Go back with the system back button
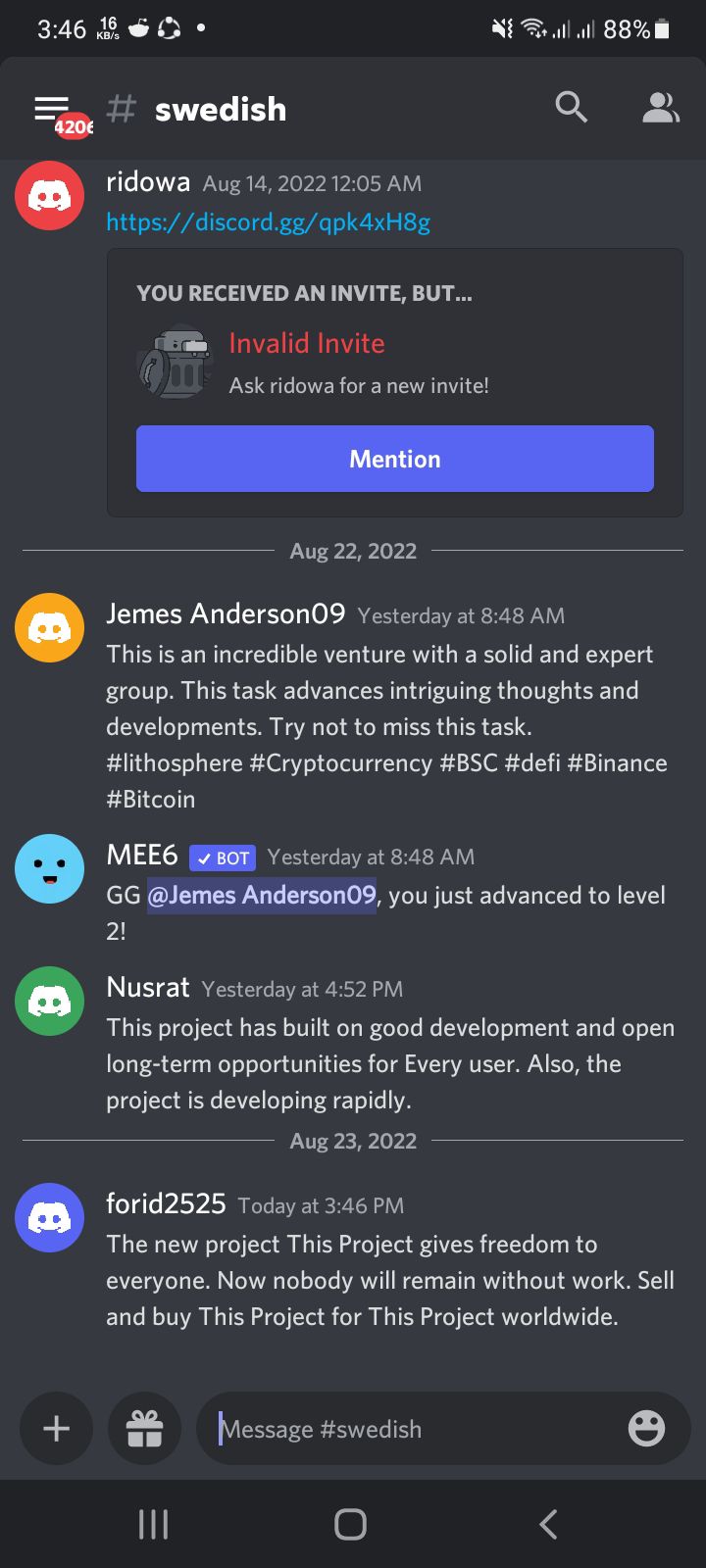 [548, 1524]
